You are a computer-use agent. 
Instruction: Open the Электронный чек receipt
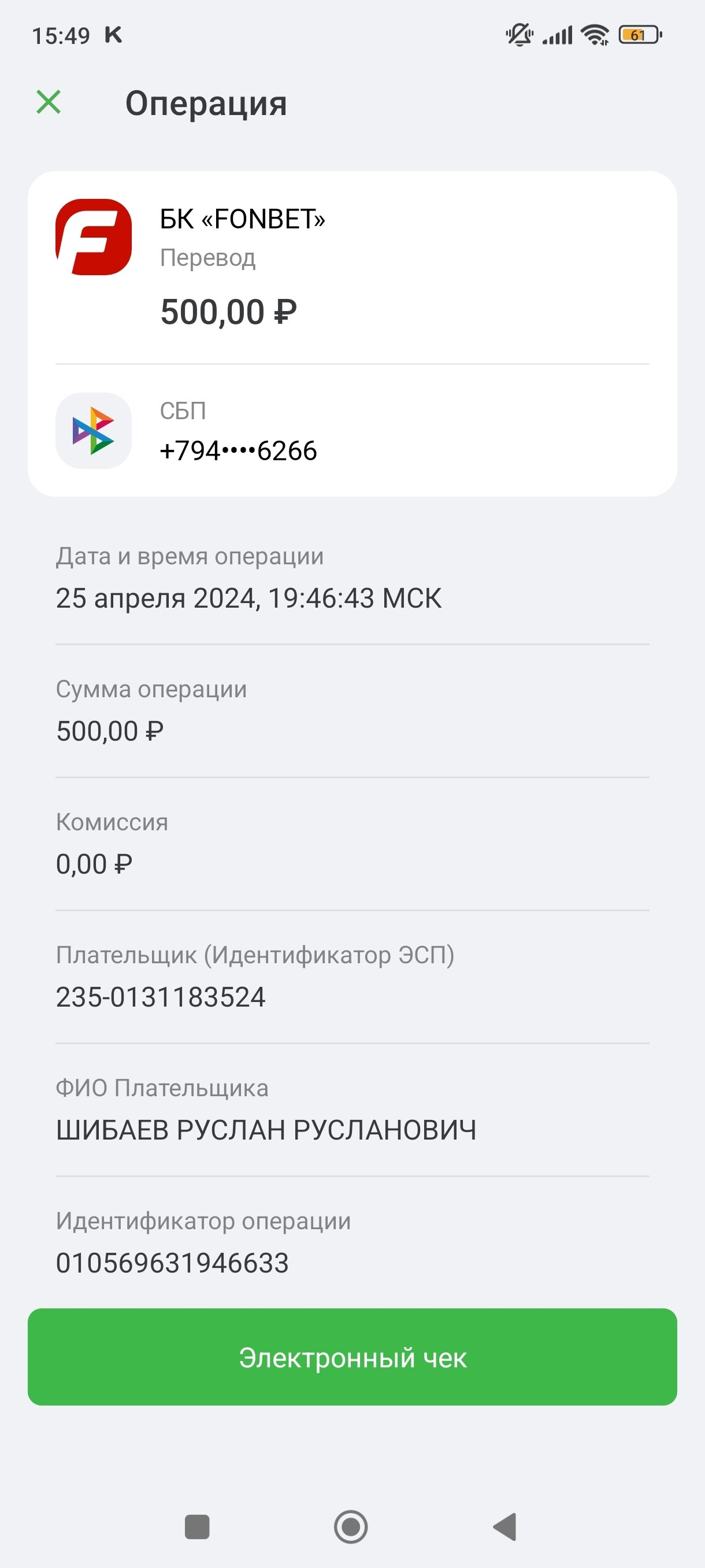click(352, 1358)
